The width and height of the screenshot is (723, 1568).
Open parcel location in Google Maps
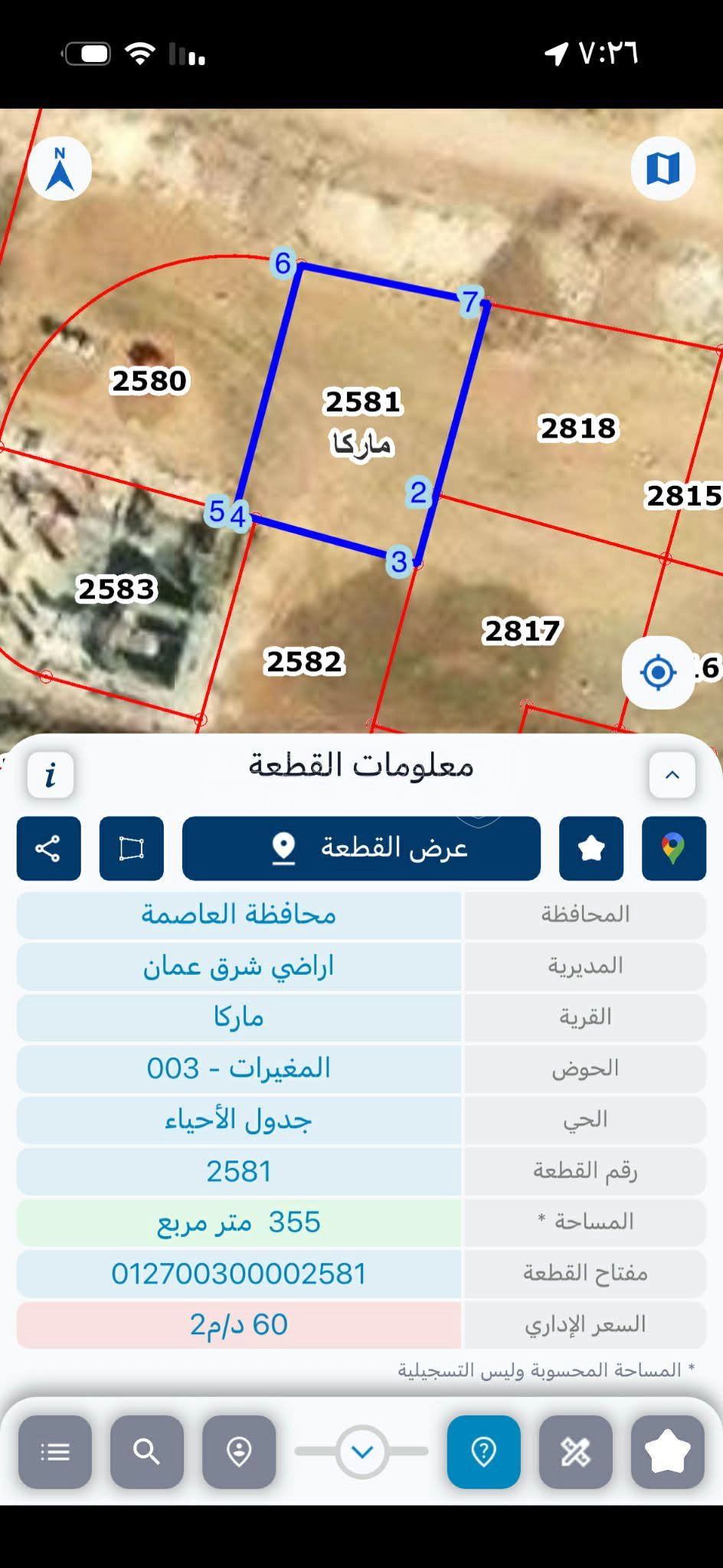pyautogui.click(x=674, y=848)
